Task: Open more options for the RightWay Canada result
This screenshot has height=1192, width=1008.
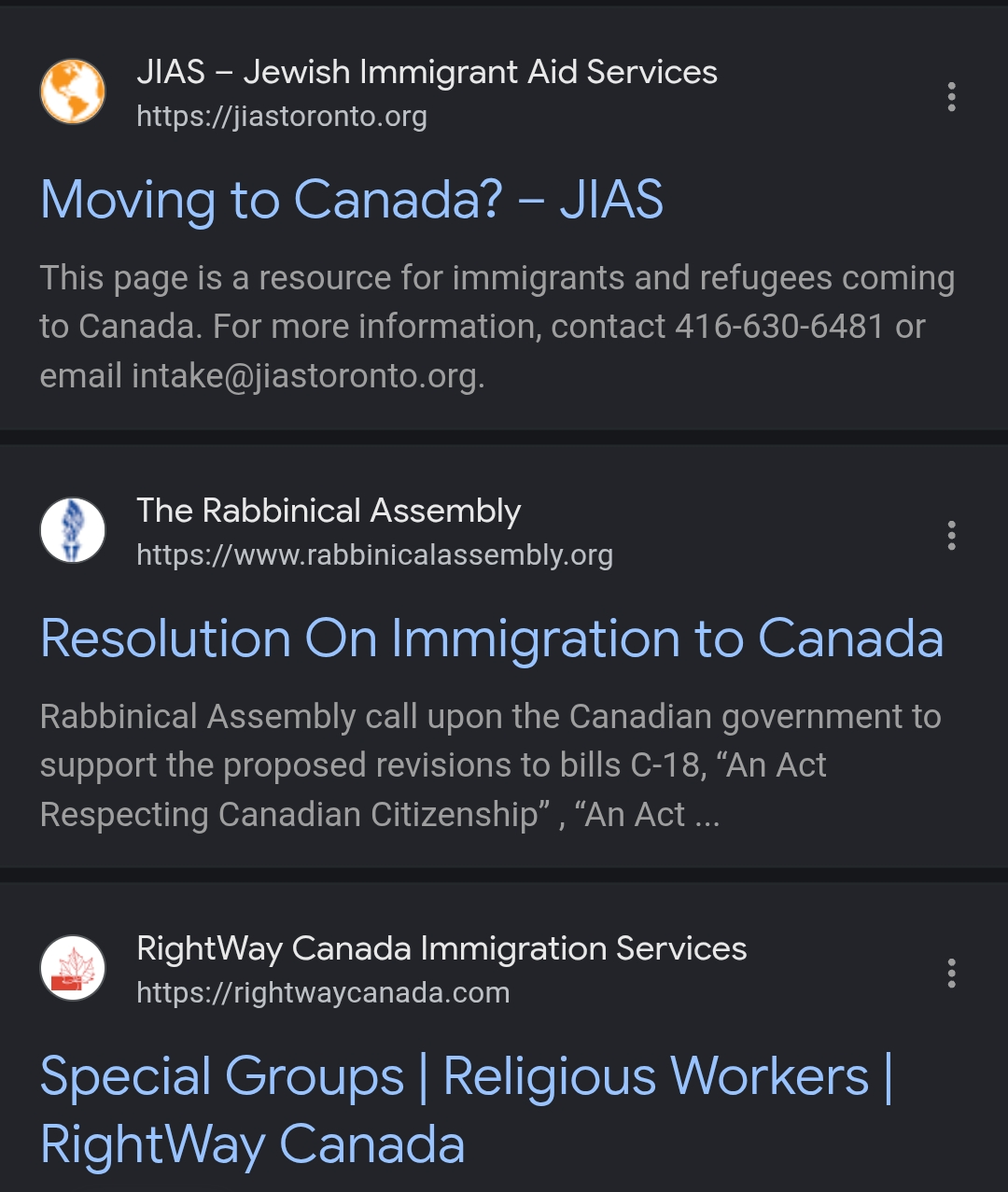Action: coord(951,973)
